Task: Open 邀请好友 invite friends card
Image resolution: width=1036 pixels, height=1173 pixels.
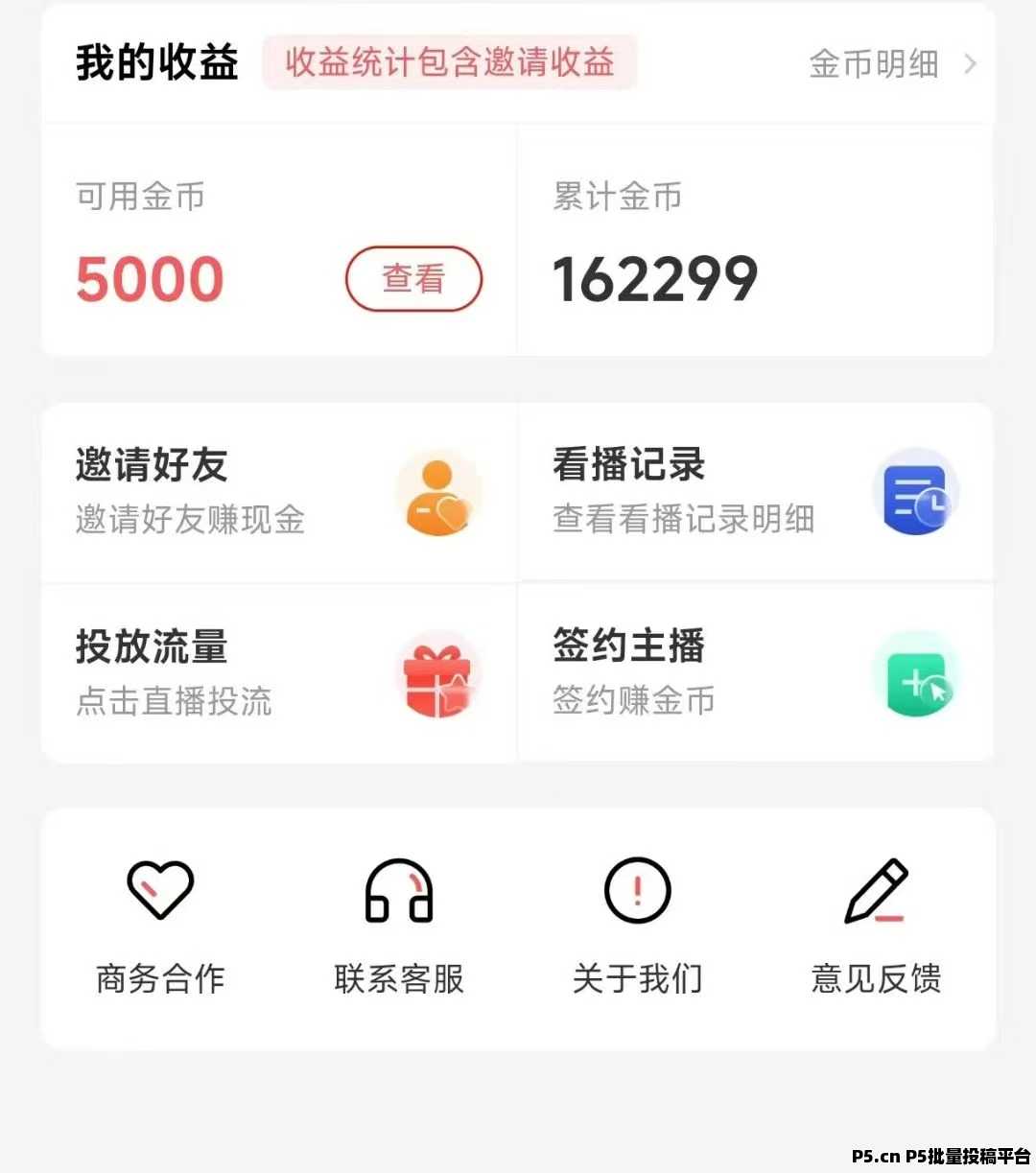Action: [x=278, y=492]
